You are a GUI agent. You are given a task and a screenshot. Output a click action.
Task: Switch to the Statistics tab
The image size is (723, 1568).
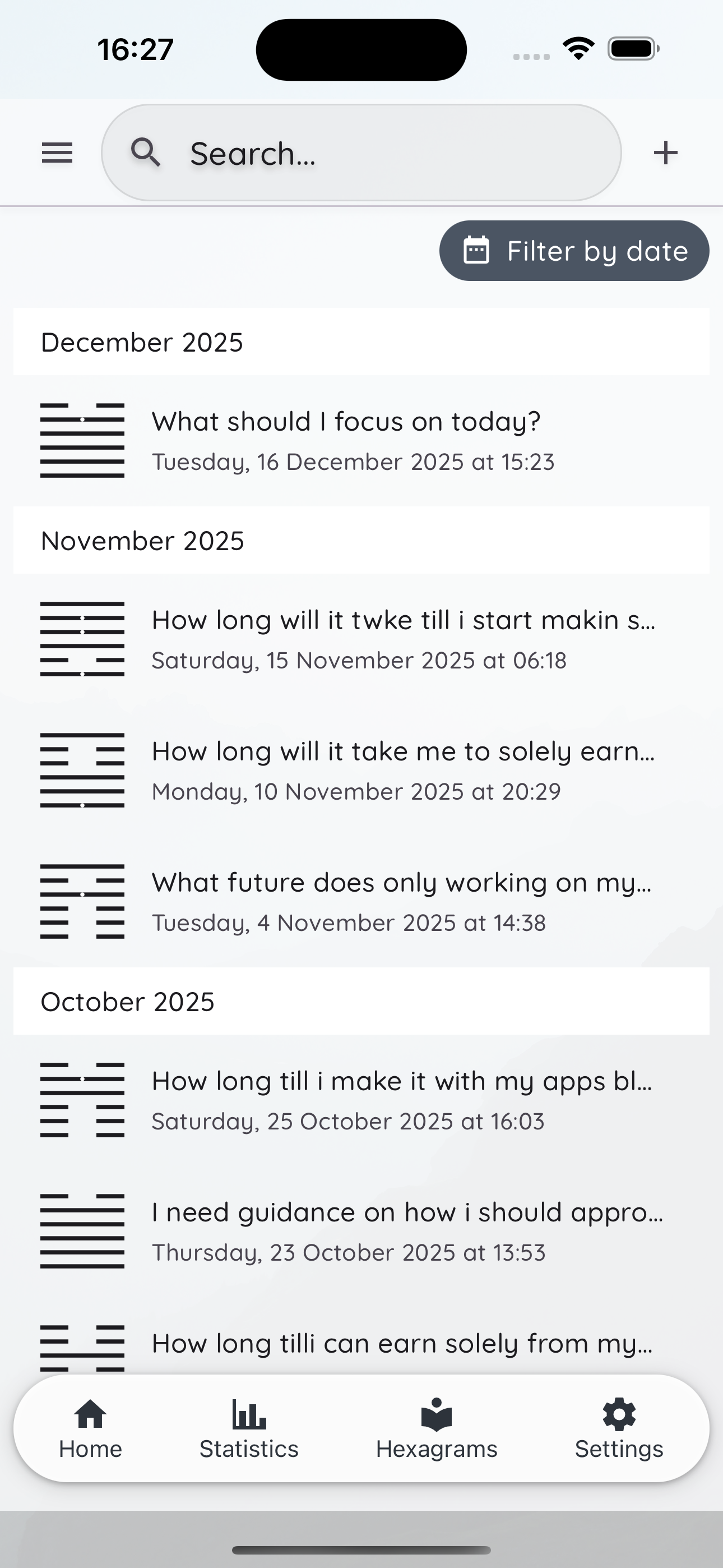[248, 1428]
